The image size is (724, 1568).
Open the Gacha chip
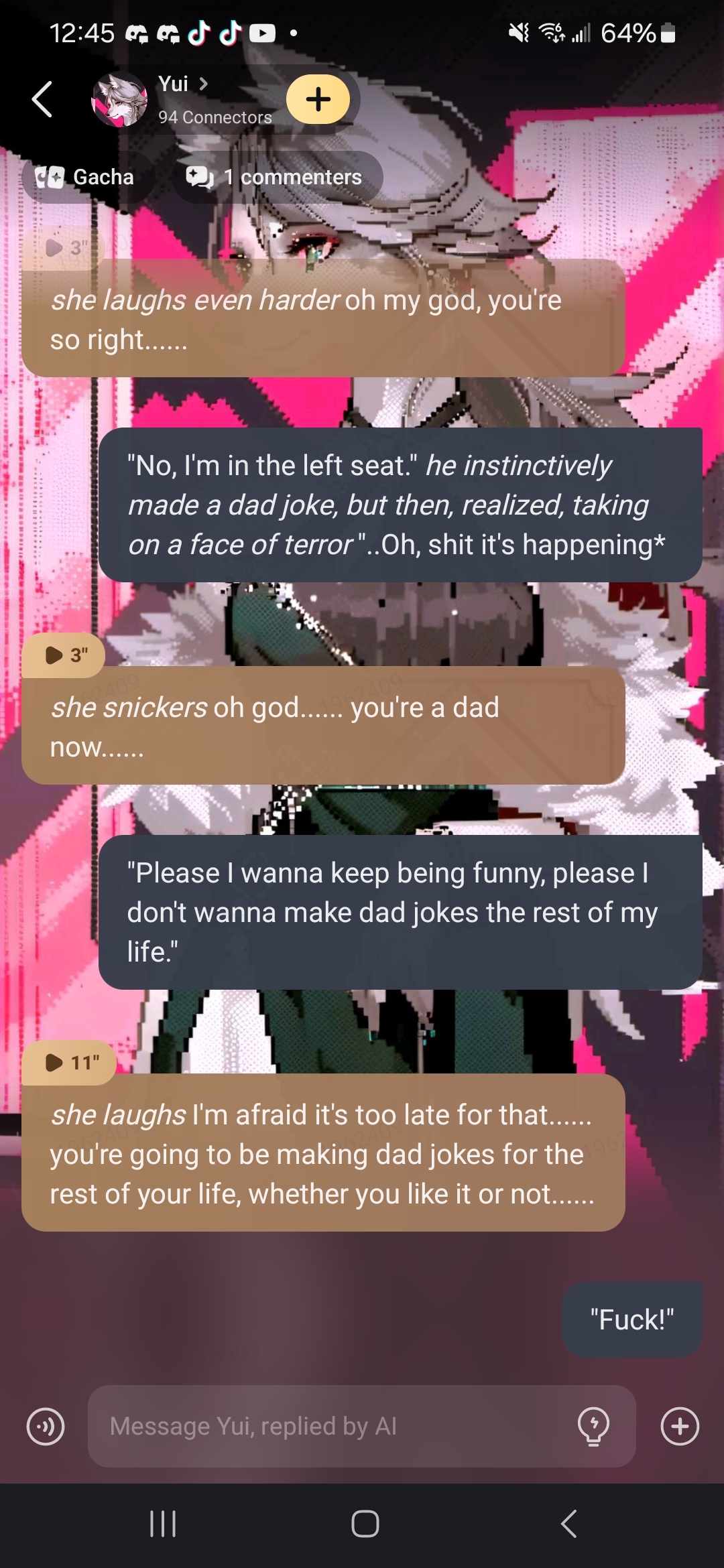point(86,177)
